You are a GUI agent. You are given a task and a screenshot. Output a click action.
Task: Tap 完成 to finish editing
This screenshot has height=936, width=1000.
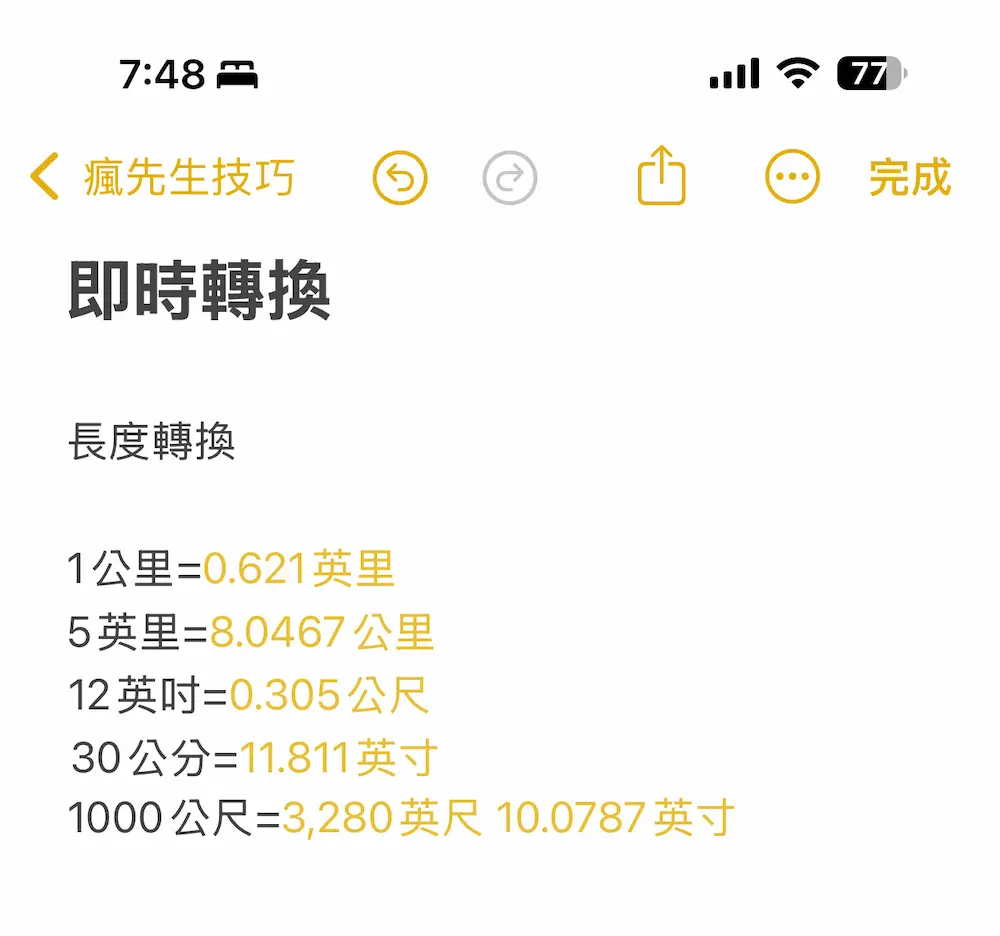[909, 178]
